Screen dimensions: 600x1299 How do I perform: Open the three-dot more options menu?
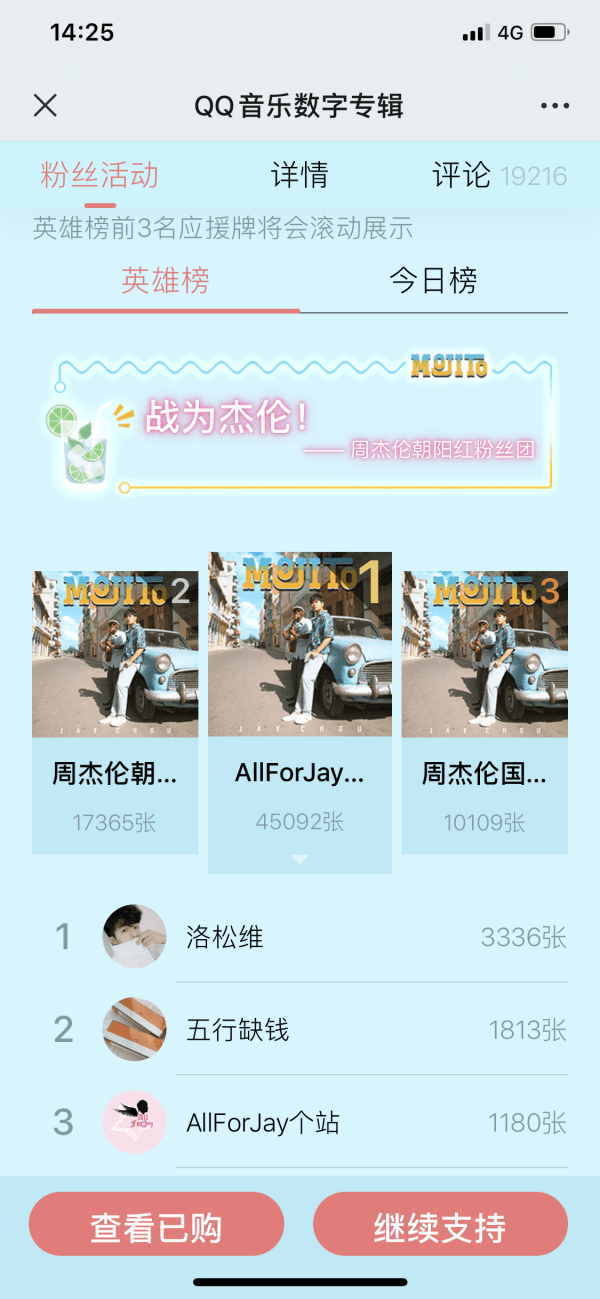click(x=554, y=106)
